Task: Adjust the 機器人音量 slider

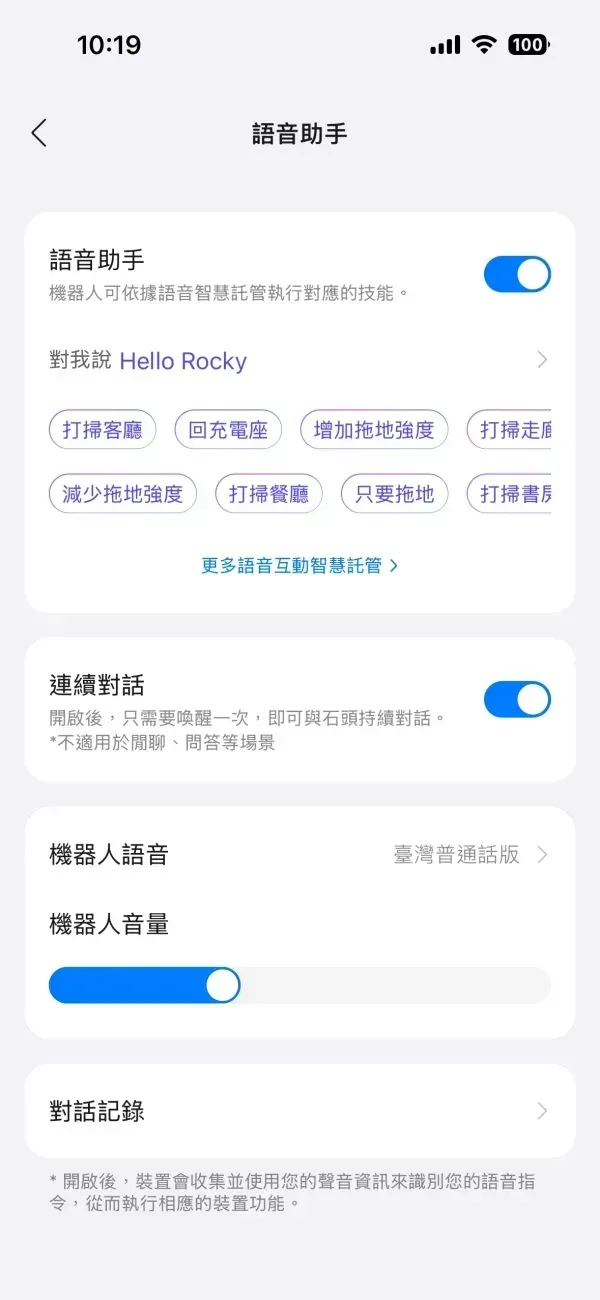Action: tap(223, 985)
